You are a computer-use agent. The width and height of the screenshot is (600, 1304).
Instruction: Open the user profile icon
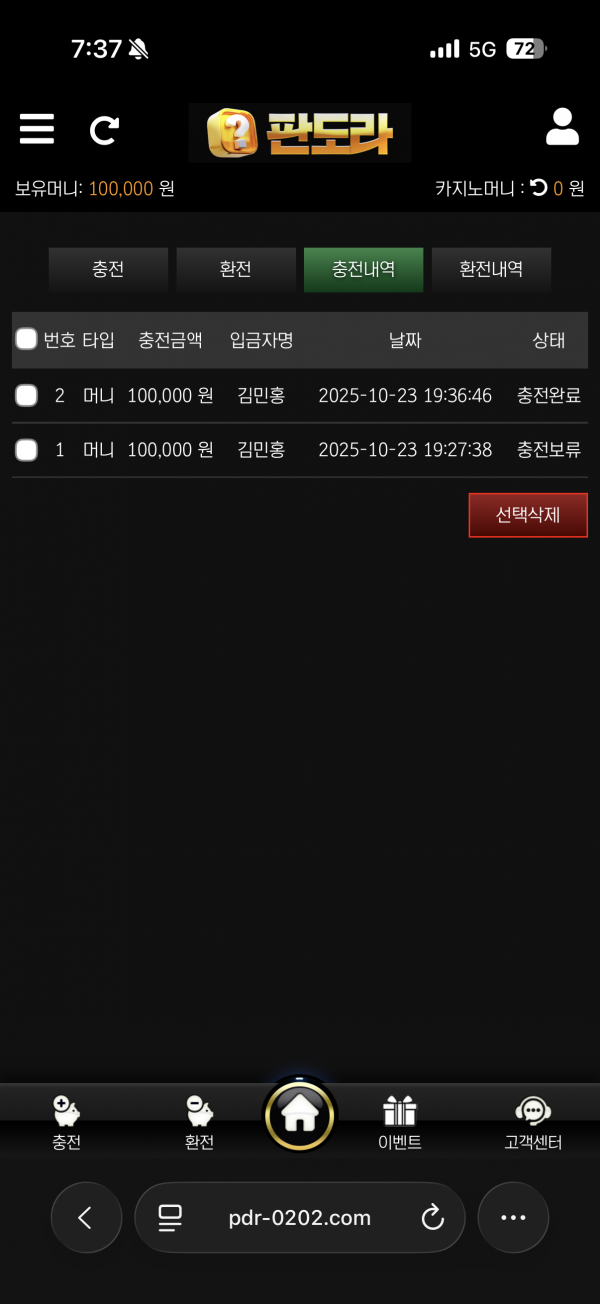tap(562, 128)
